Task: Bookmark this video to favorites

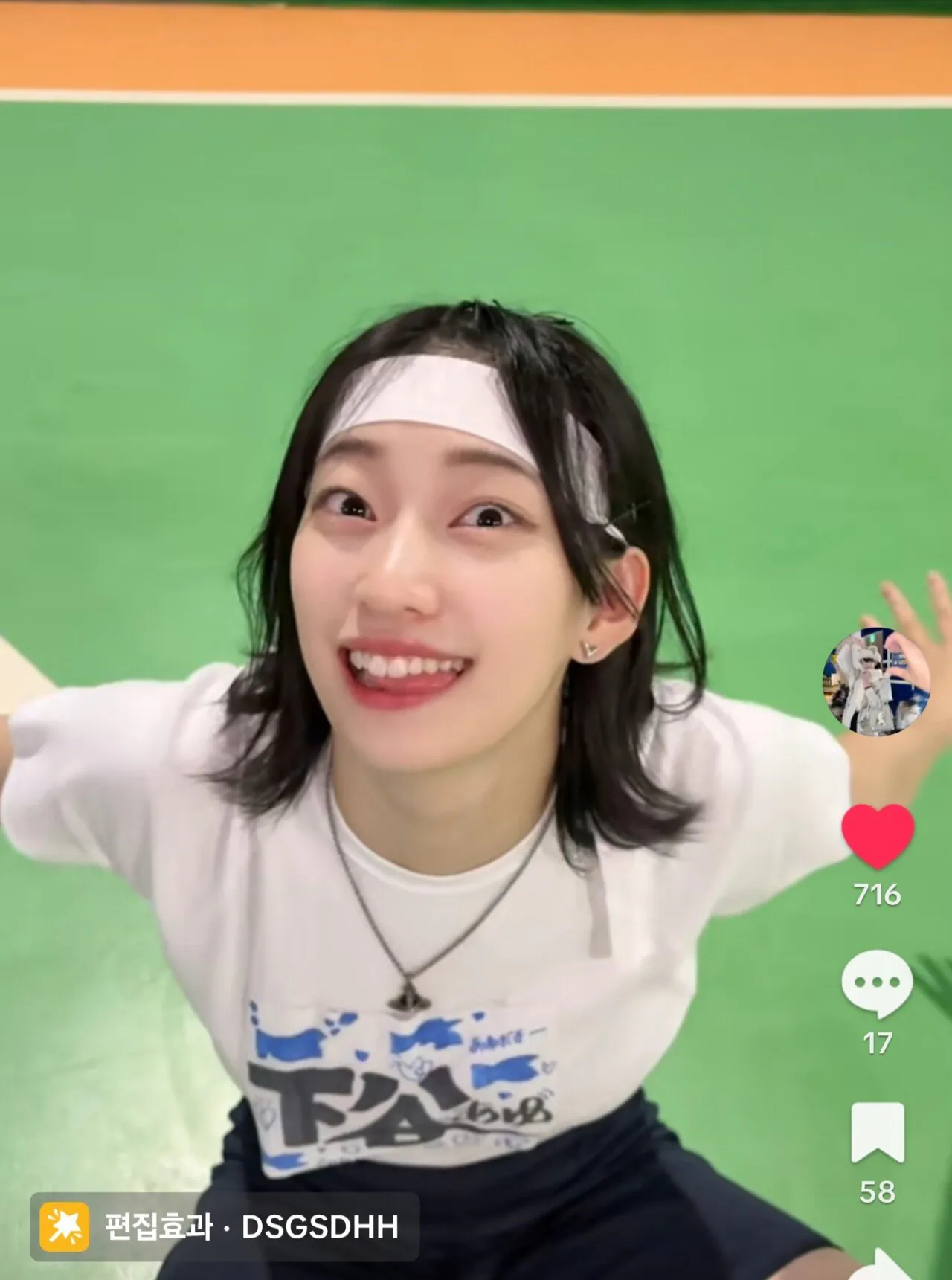Action: tap(877, 1132)
